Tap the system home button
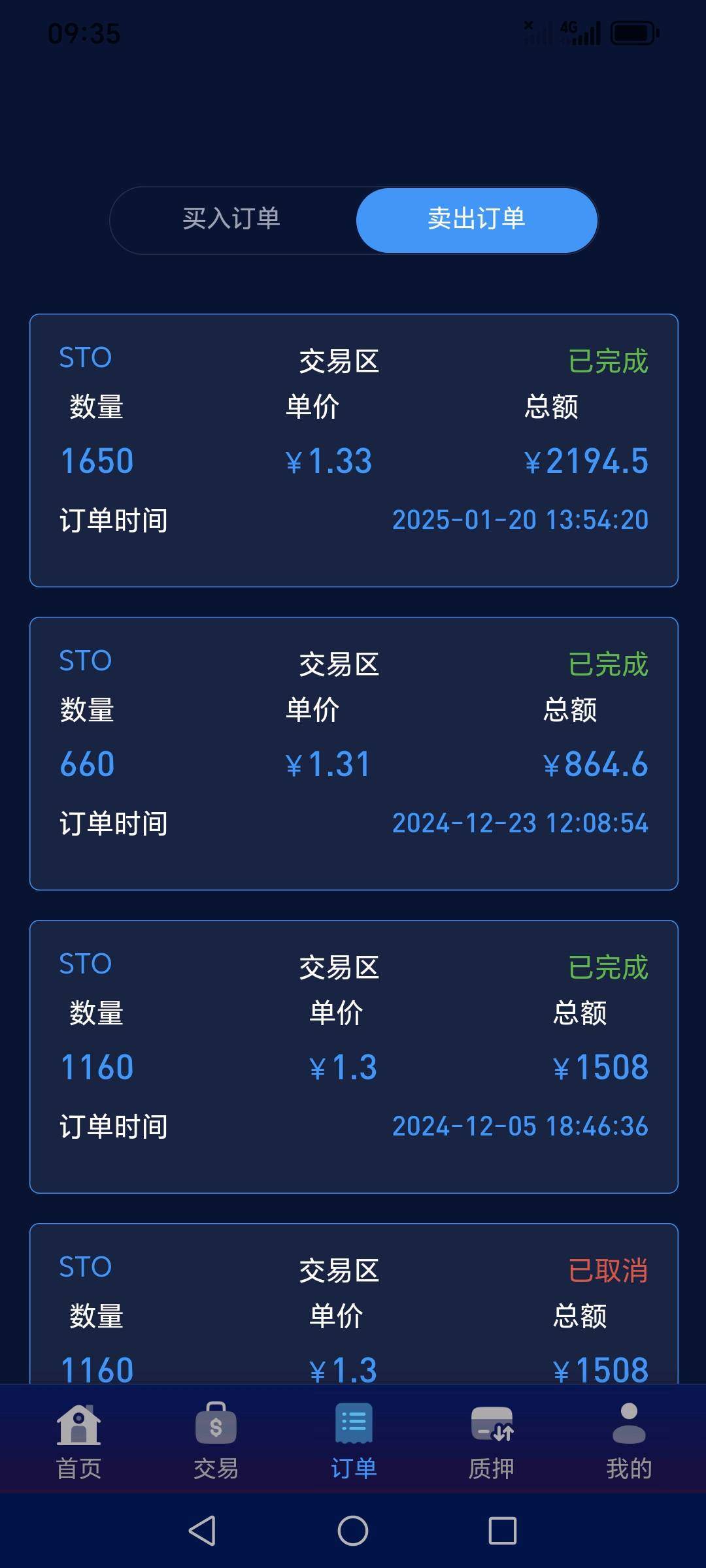This screenshot has height=1568, width=706. pos(353,1530)
